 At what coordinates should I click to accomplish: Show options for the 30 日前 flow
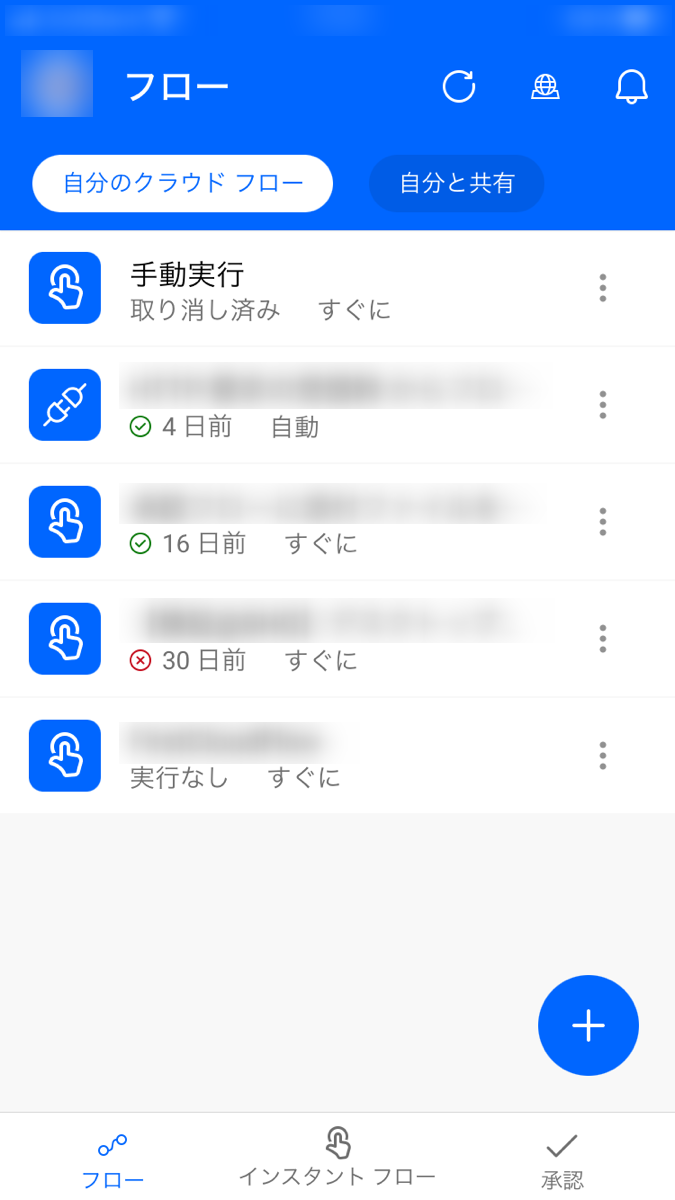(602, 639)
